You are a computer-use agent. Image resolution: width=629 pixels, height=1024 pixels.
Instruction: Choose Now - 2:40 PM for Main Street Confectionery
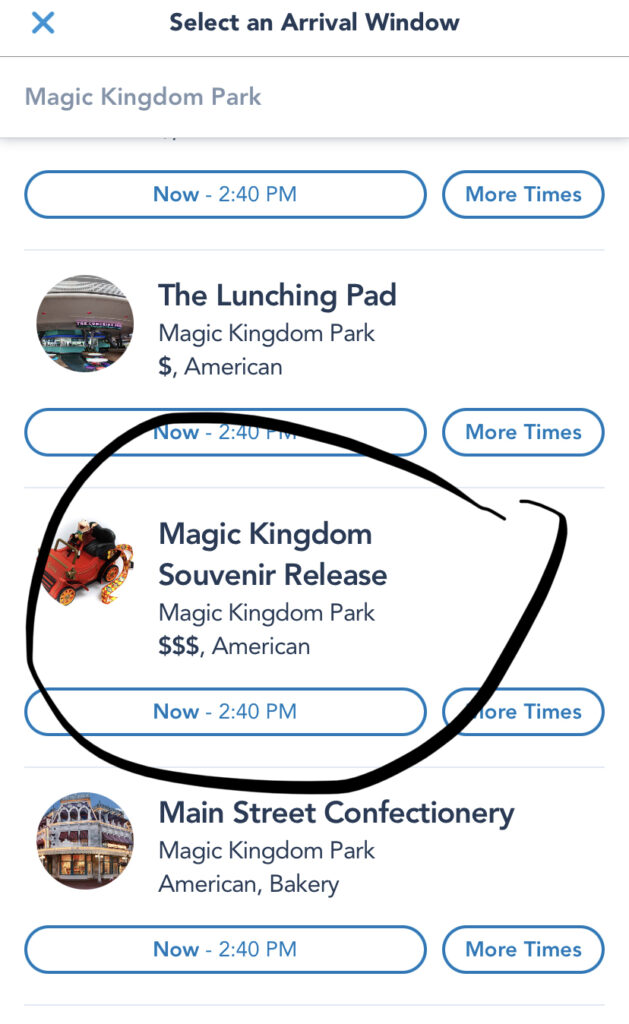[x=225, y=949]
